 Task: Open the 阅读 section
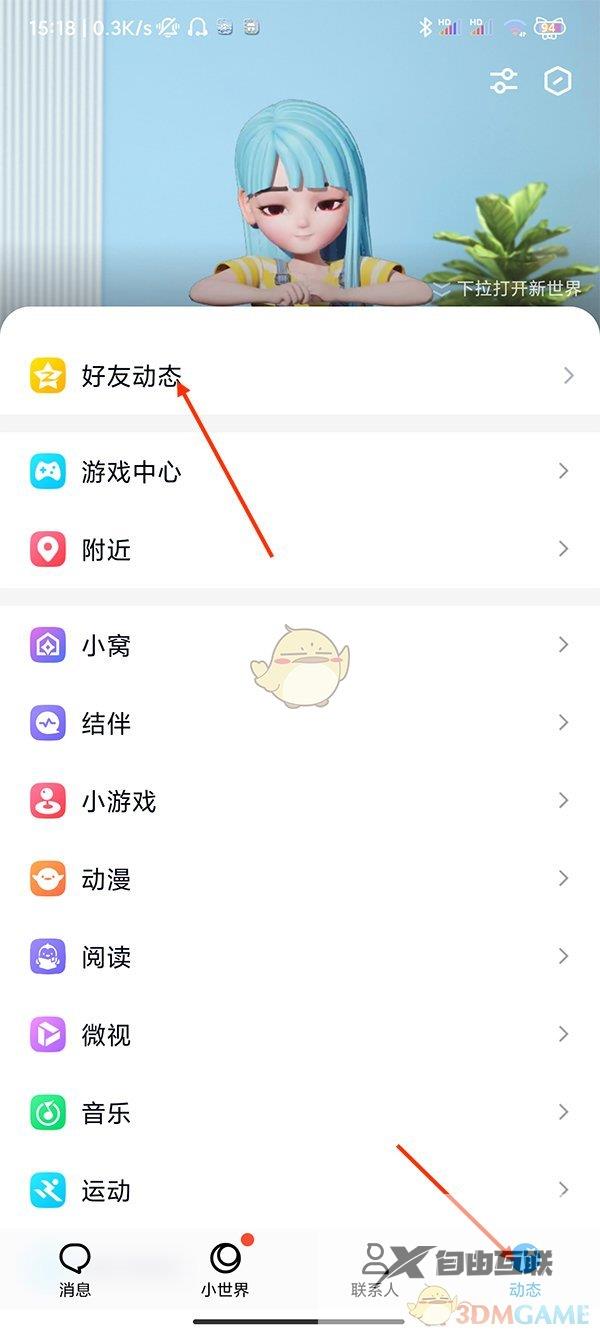pyautogui.click(x=300, y=957)
